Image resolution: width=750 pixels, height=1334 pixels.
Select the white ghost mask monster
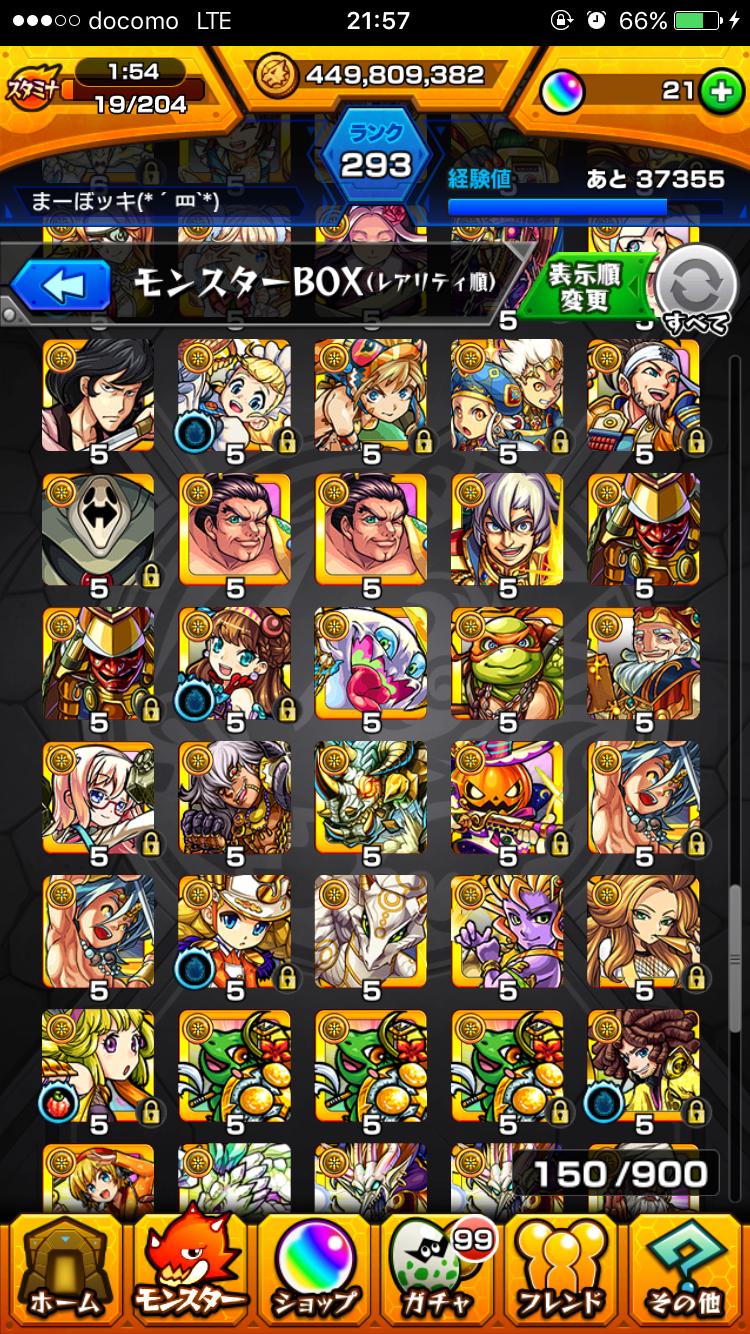pos(98,530)
